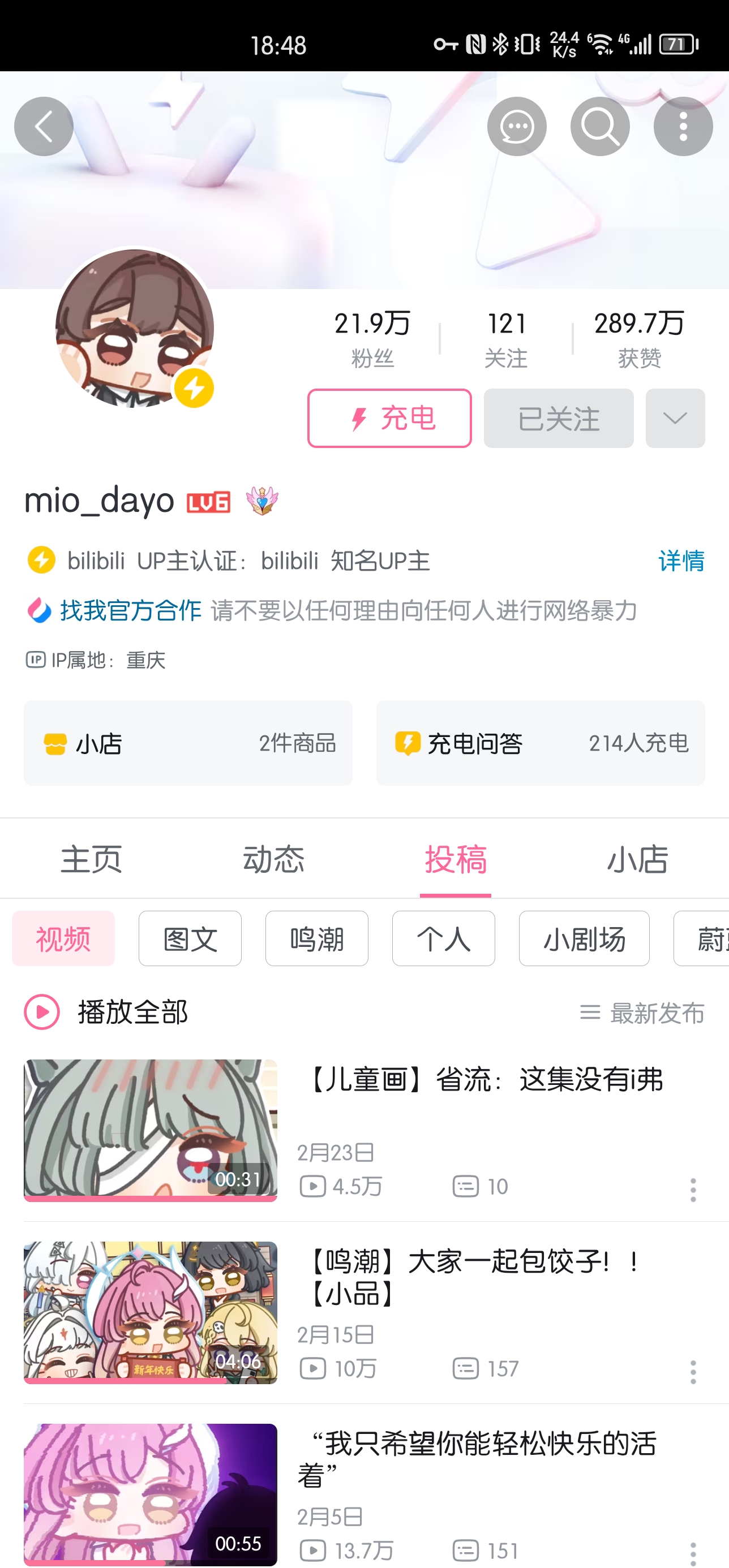Viewport: 729px width, 1568px height.
Task: Open the 充电问答 card
Action: tap(540, 743)
